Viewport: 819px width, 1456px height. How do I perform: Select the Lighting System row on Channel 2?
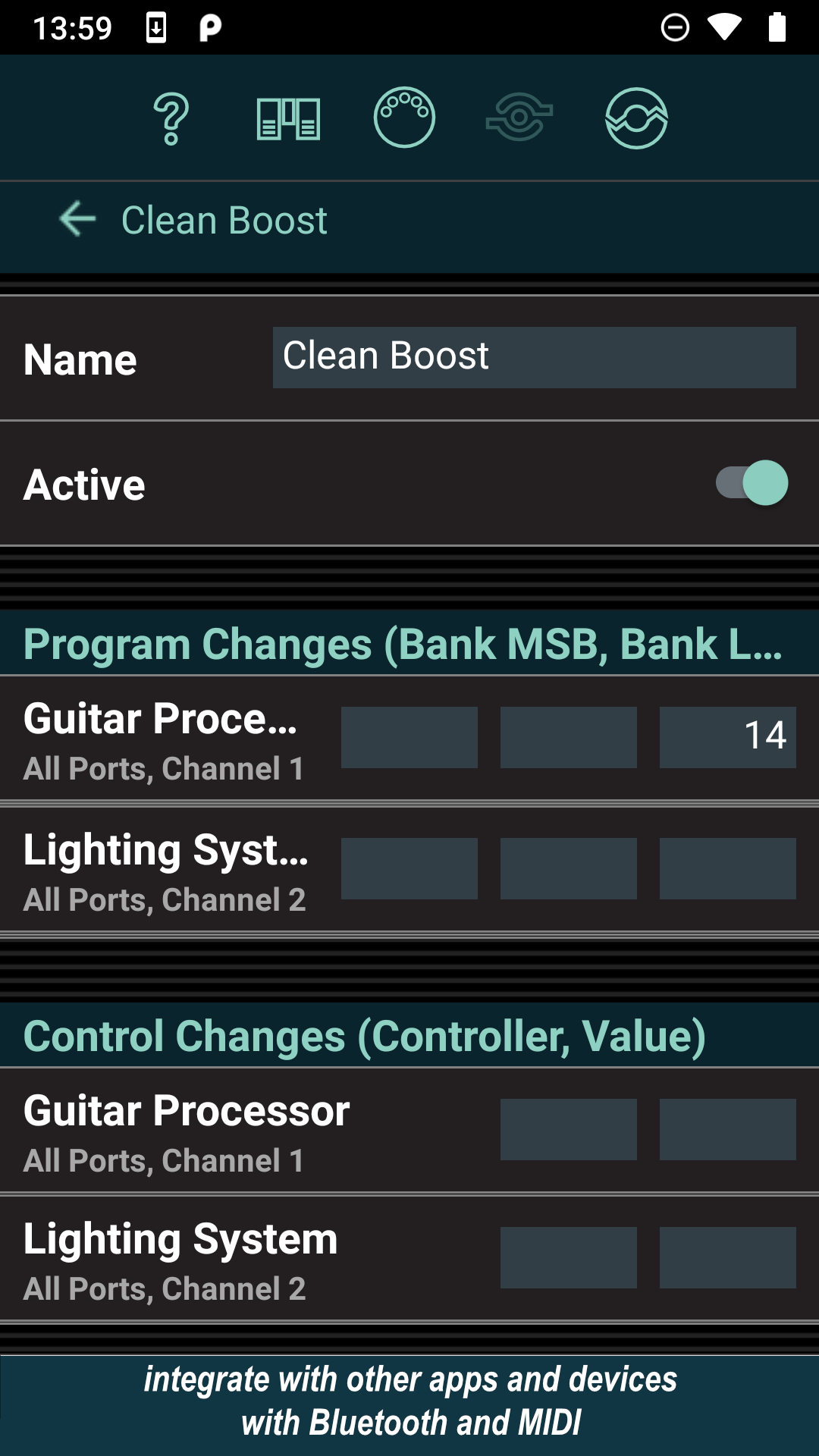pos(180,1260)
